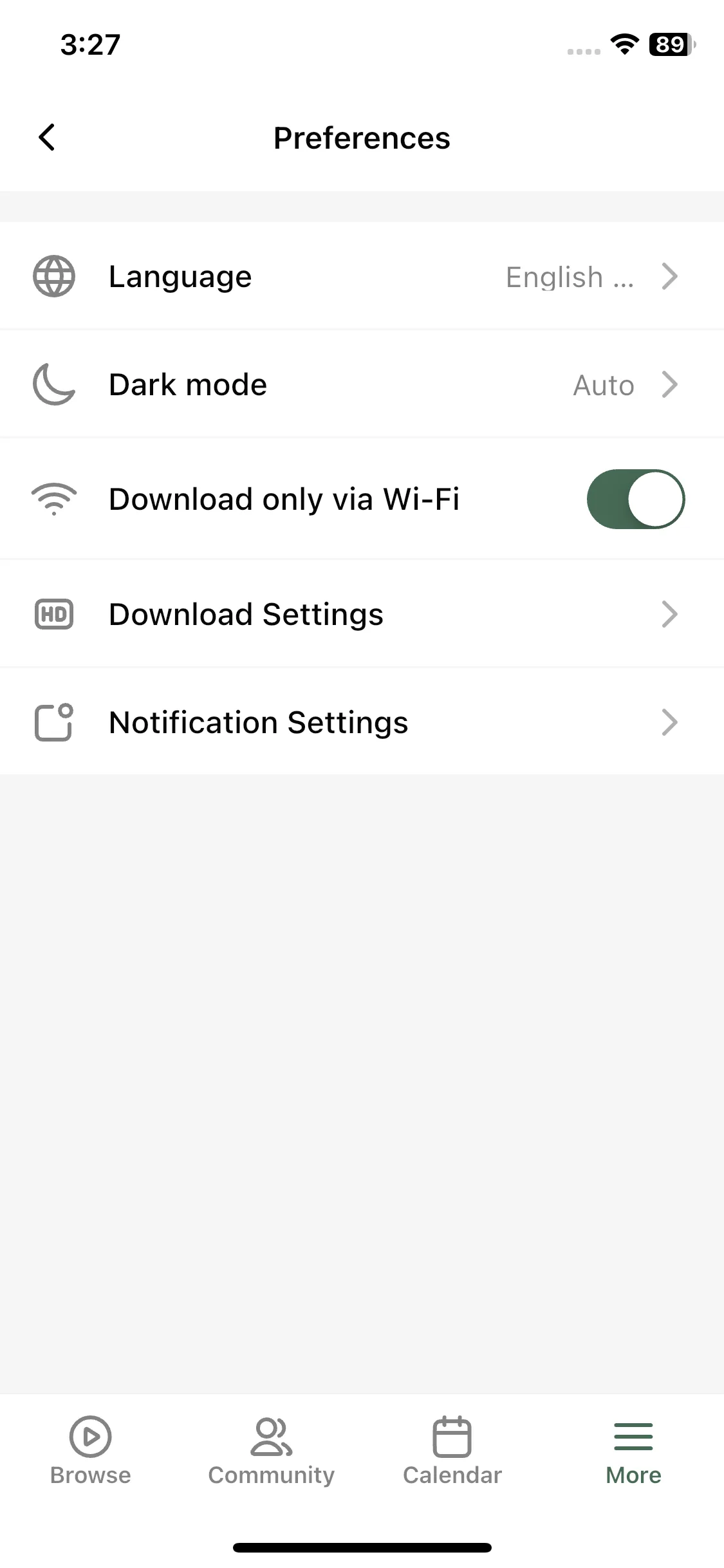
Task: Go back from Preferences
Action: pyautogui.click(x=47, y=138)
